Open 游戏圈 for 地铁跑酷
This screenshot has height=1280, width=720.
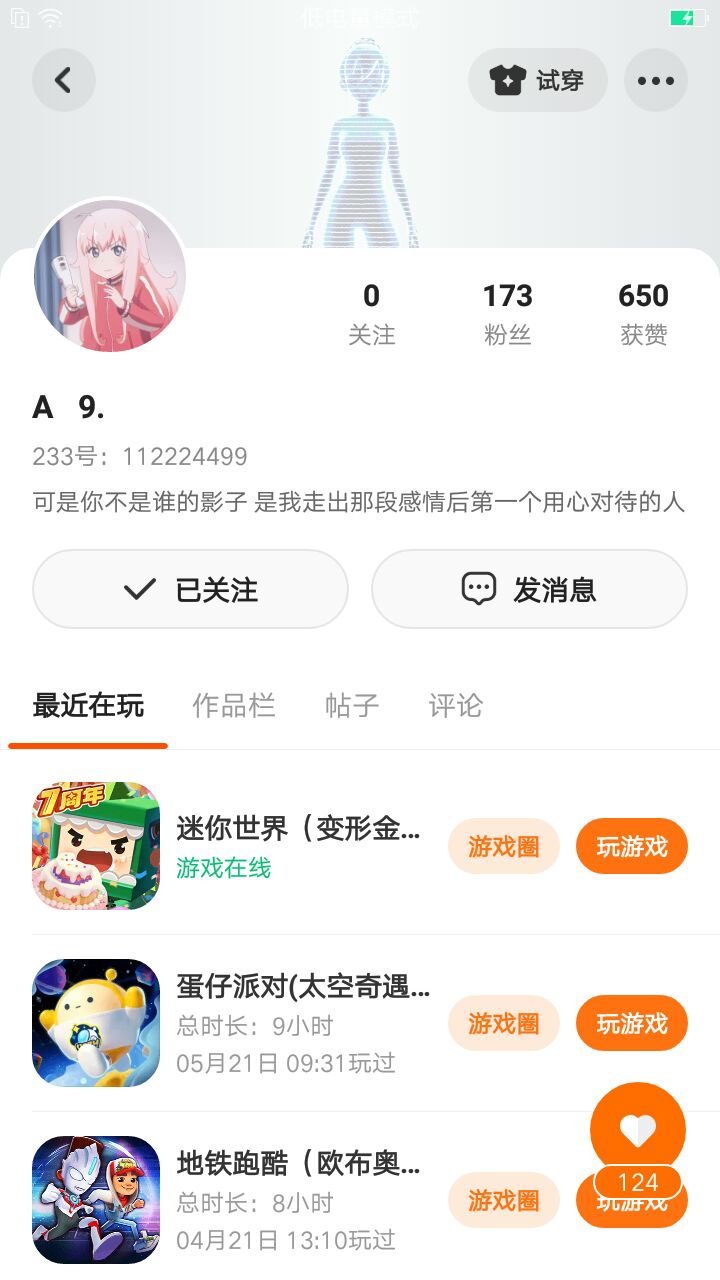pyautogui.click(x=503, y=1200)
